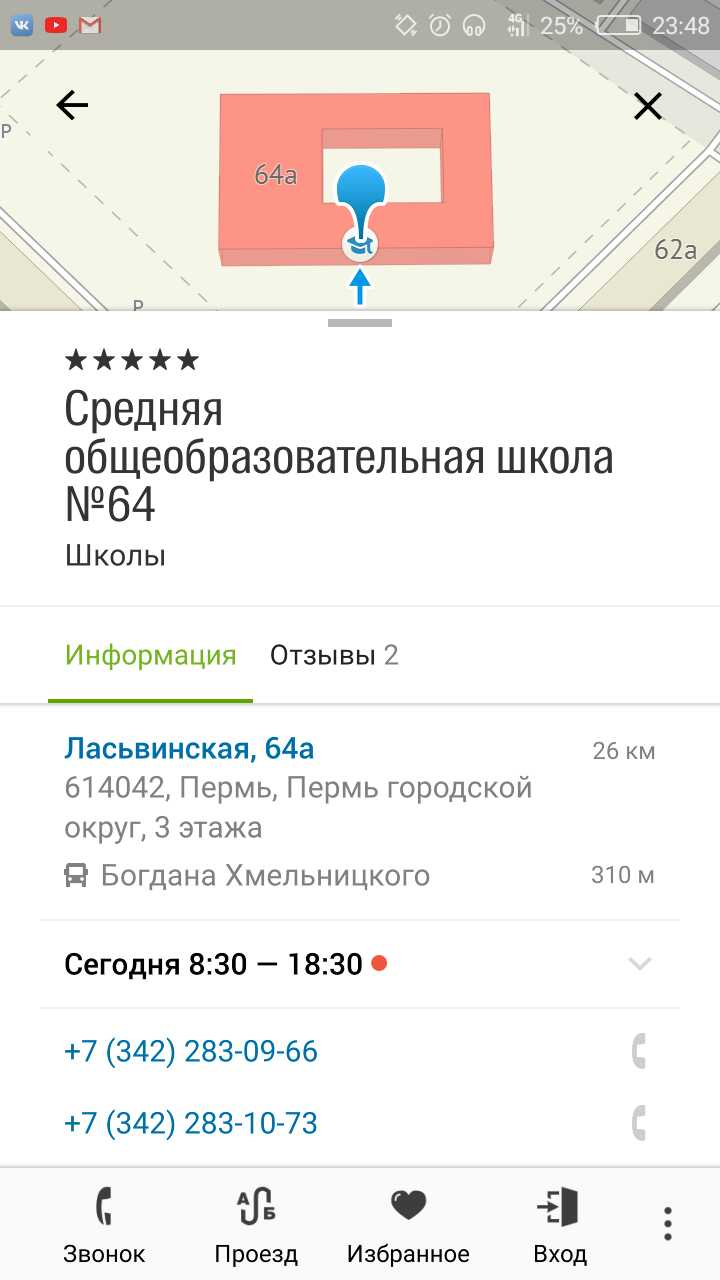720x1280 pixels.
Task: Dial the number +7 (342) 283-10-73
Action: click(x=191, y=1123)
